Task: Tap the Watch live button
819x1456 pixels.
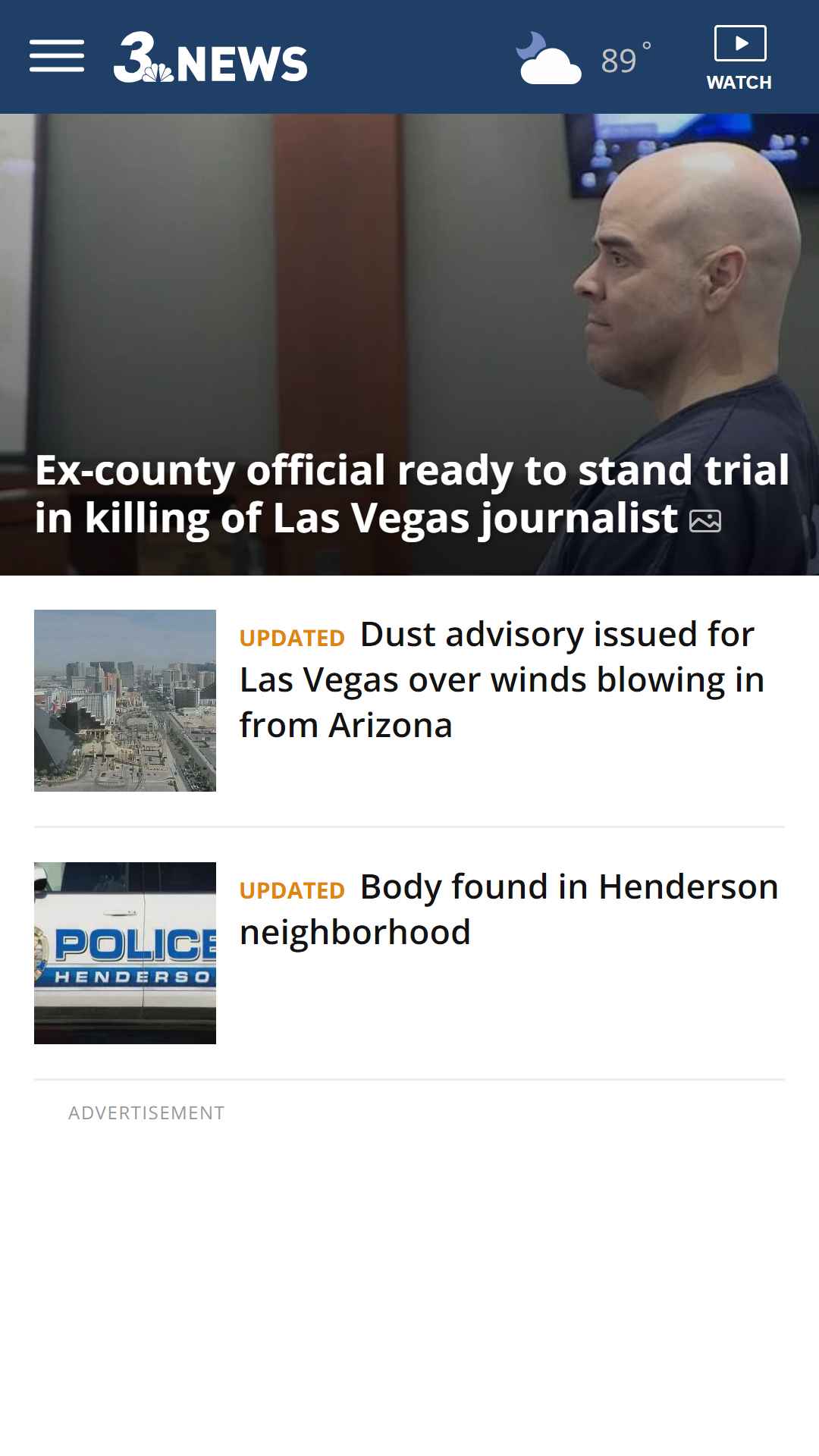Action: tap(739, 58)
